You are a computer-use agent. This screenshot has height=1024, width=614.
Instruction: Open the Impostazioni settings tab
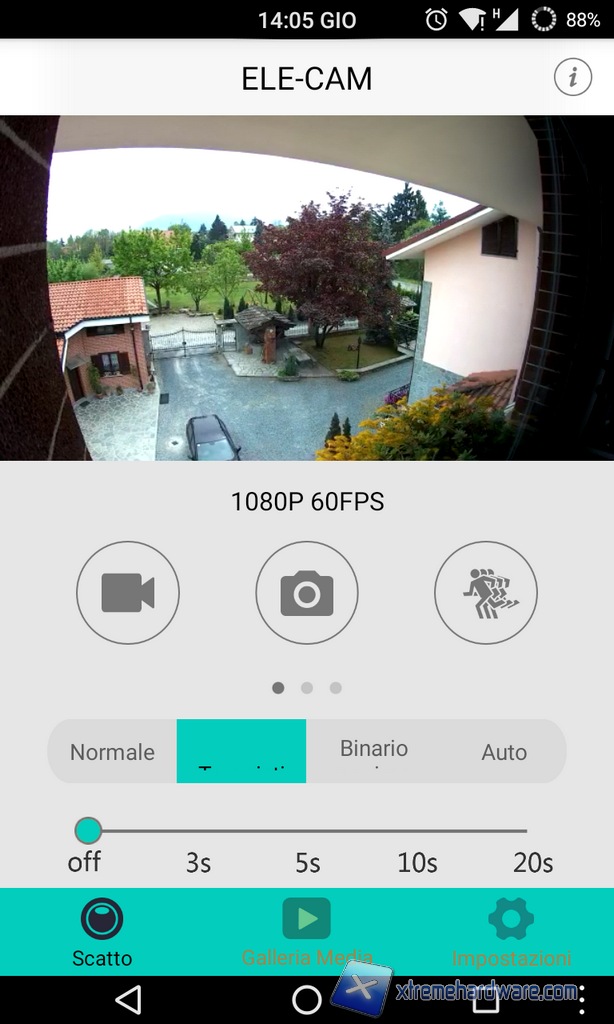(511, 932)
